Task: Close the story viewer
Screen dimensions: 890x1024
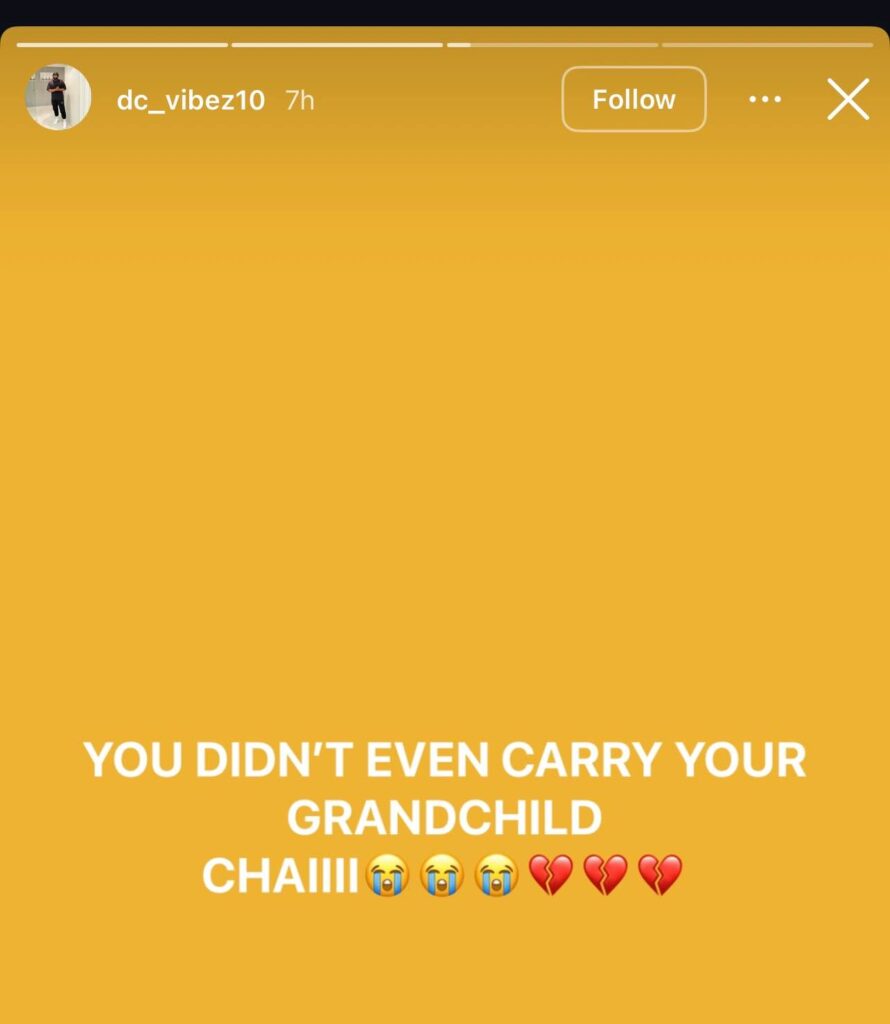Action: tap(848, 99)
